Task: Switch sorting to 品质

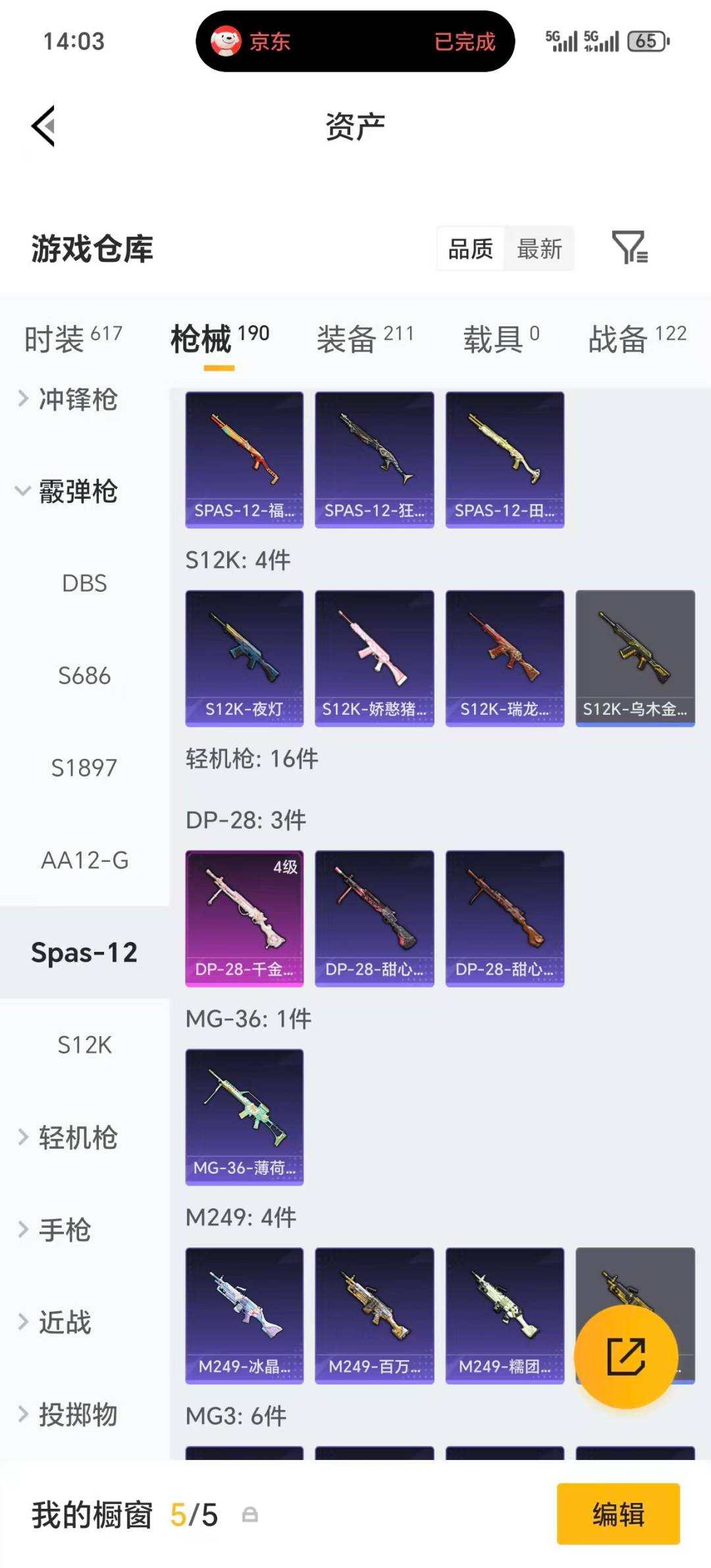Action: click(469, 249)
